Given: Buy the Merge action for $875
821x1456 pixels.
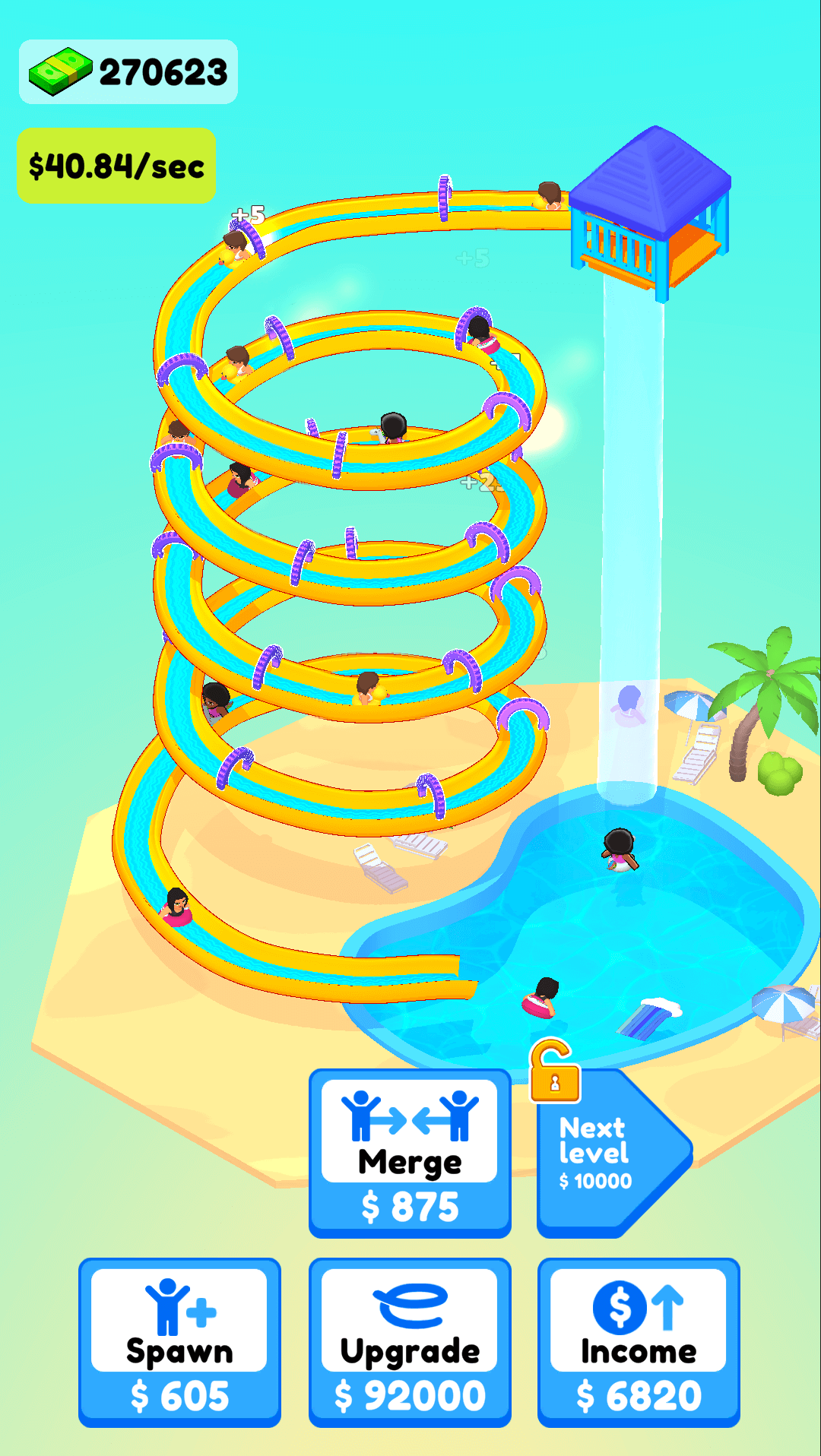Looking at the screenshot, I should pyautogui.click(x=410, y=1152).
